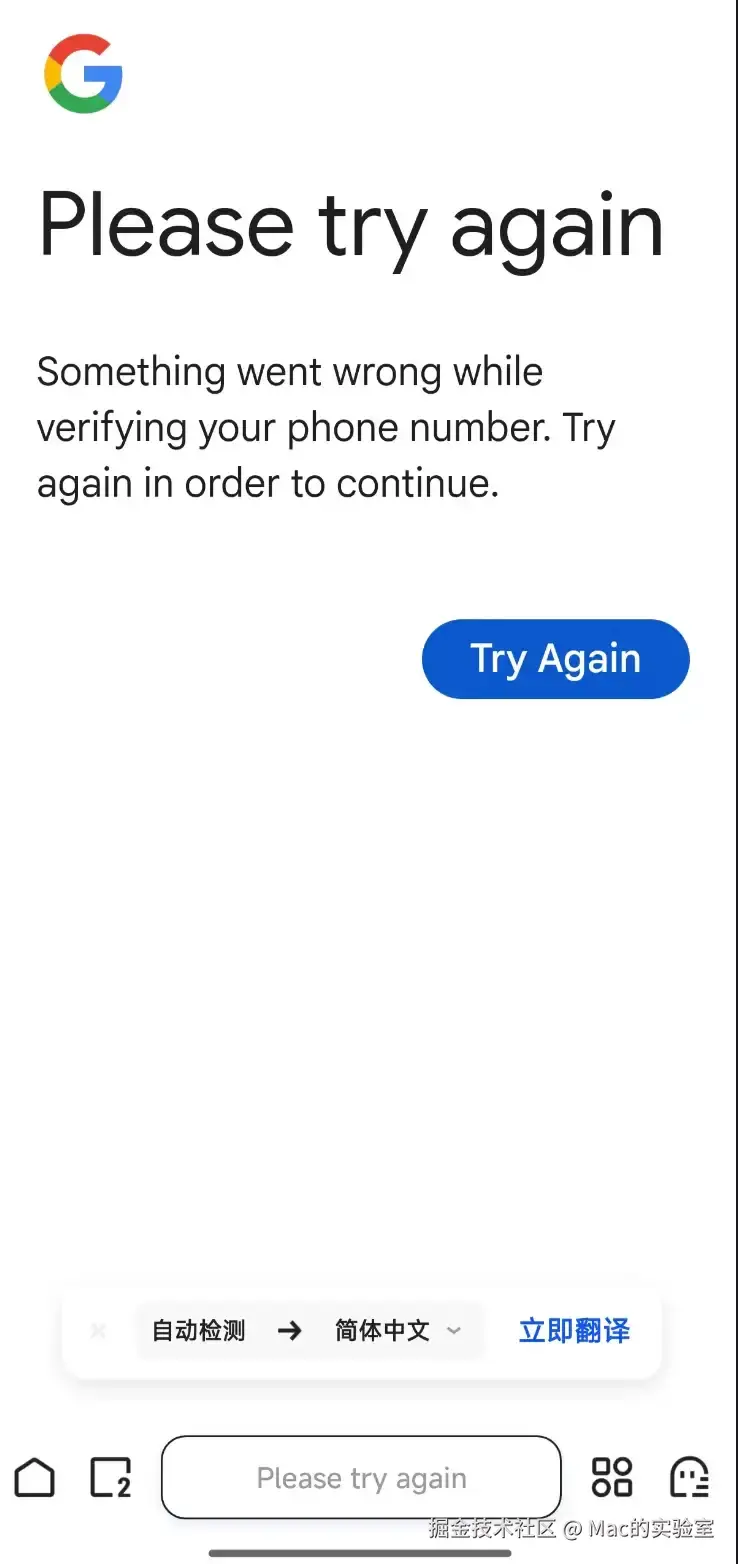Tap the Try Again button
Viewport: 738px width, 1564px height.
coord(555,659)
